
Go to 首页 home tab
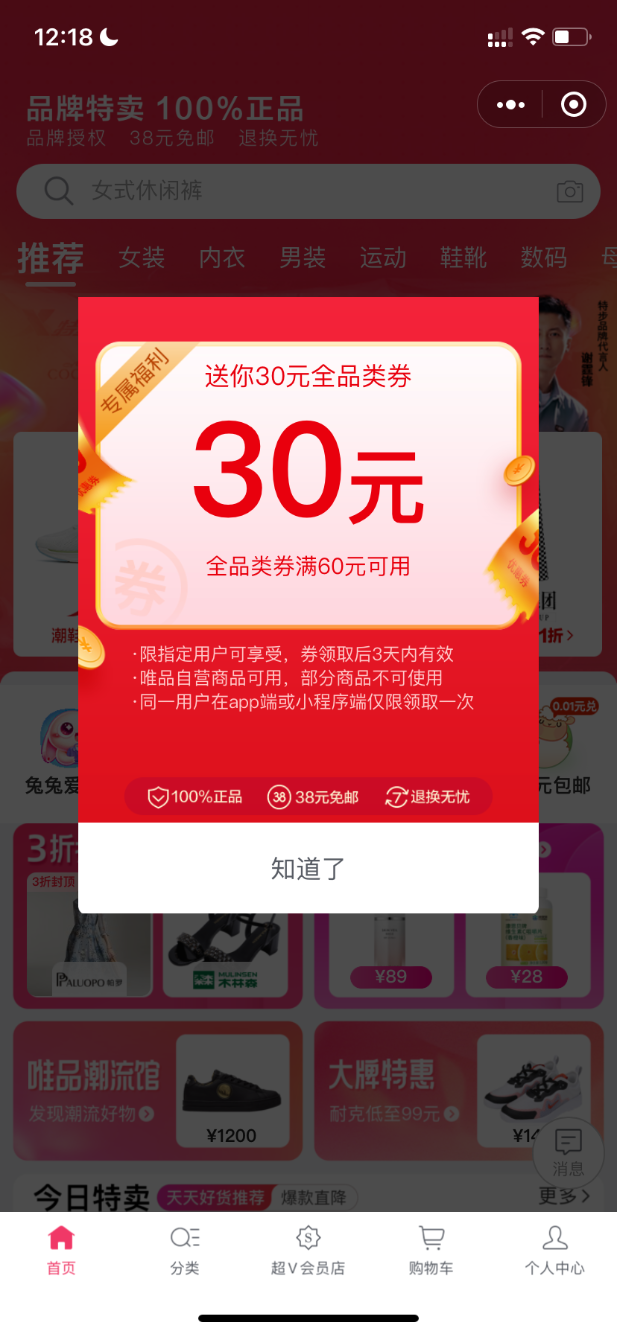(62, 1250)
